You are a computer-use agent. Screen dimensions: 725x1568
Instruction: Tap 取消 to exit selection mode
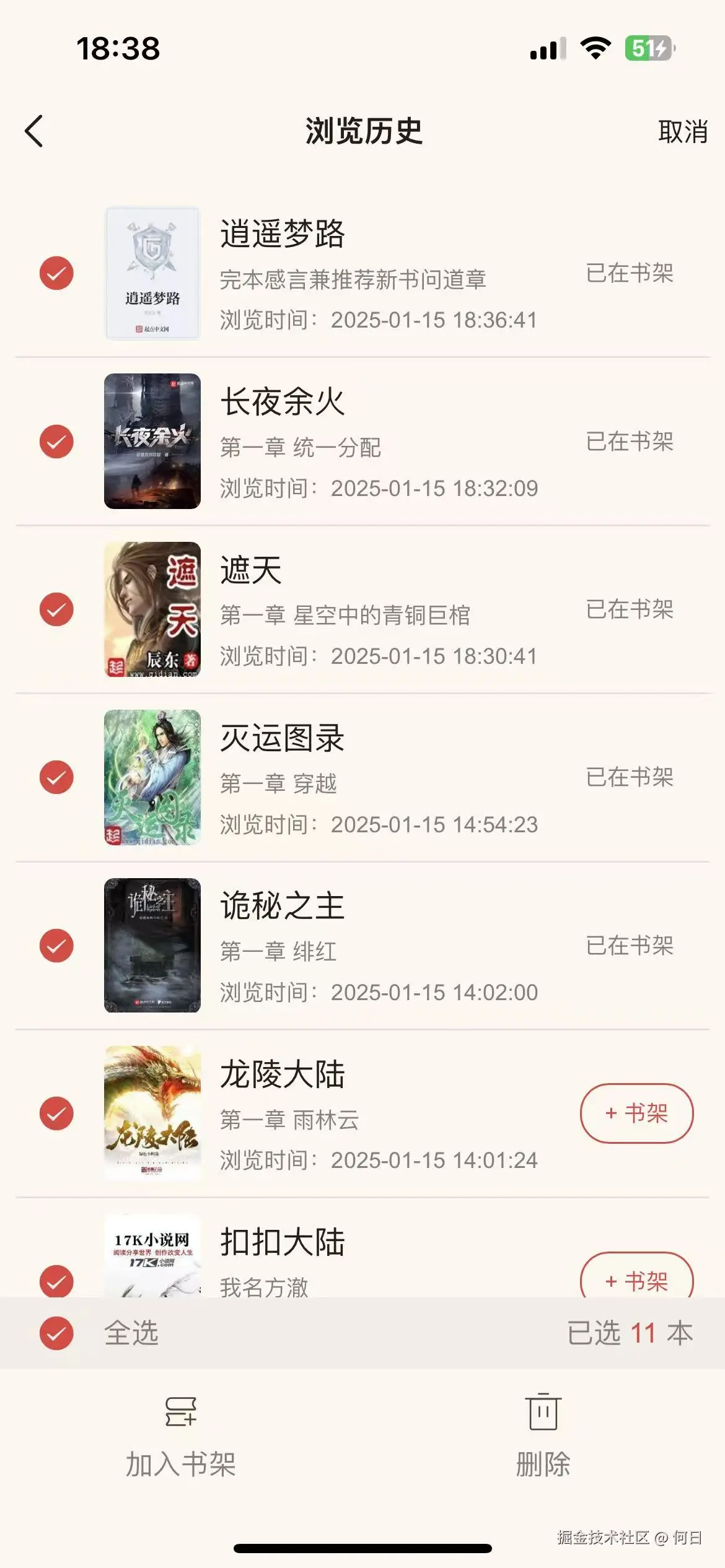click(682, 132)
